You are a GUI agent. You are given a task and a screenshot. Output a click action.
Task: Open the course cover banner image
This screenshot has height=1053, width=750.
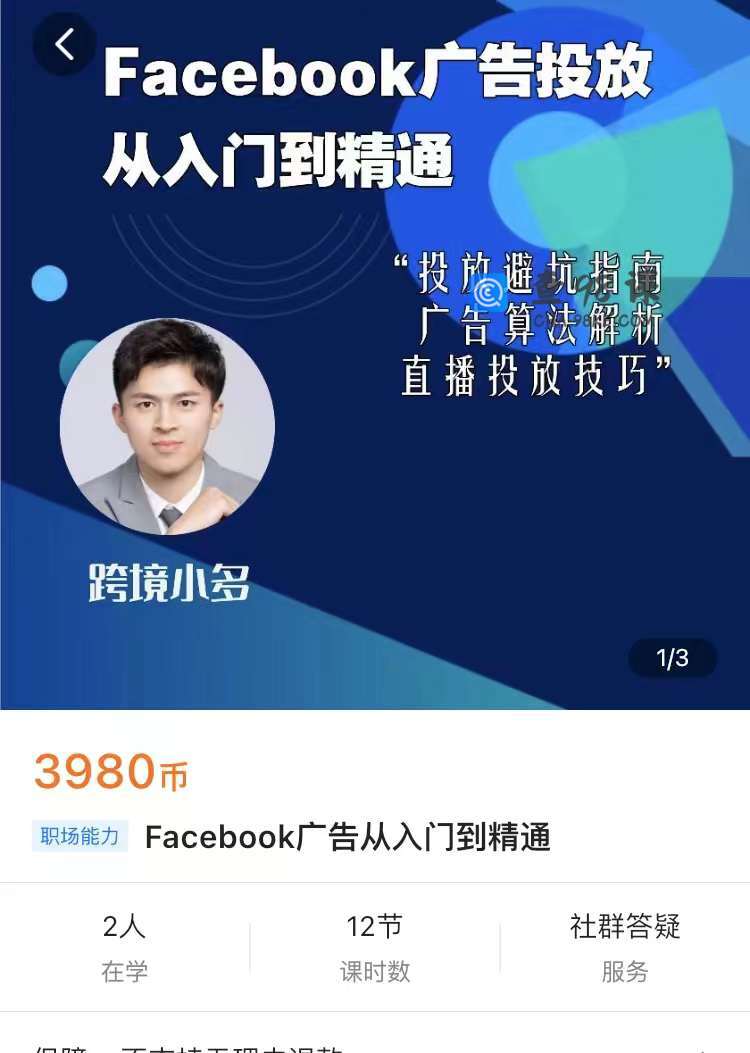tap(375, 400)
